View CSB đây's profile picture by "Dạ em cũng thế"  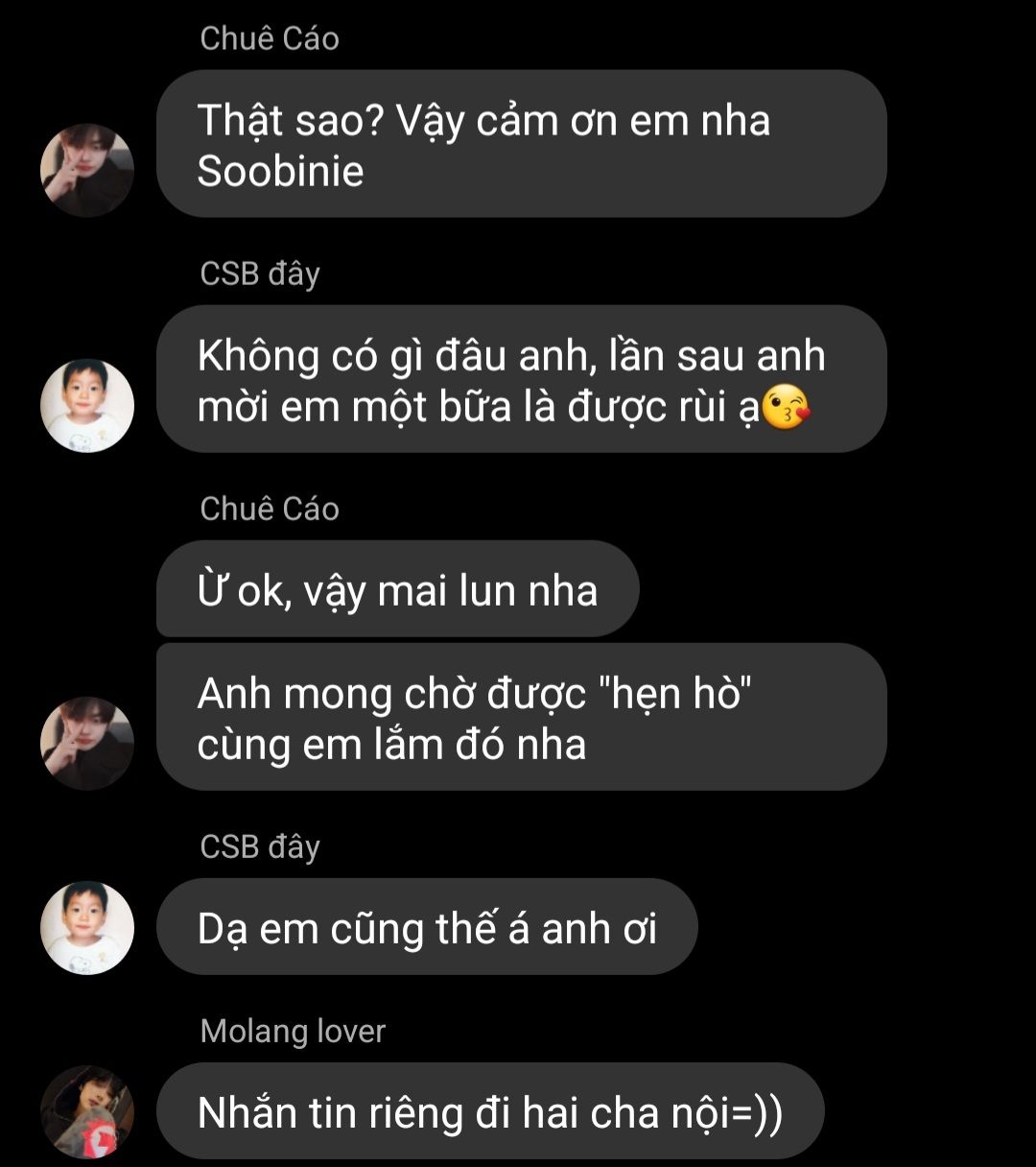86,927
